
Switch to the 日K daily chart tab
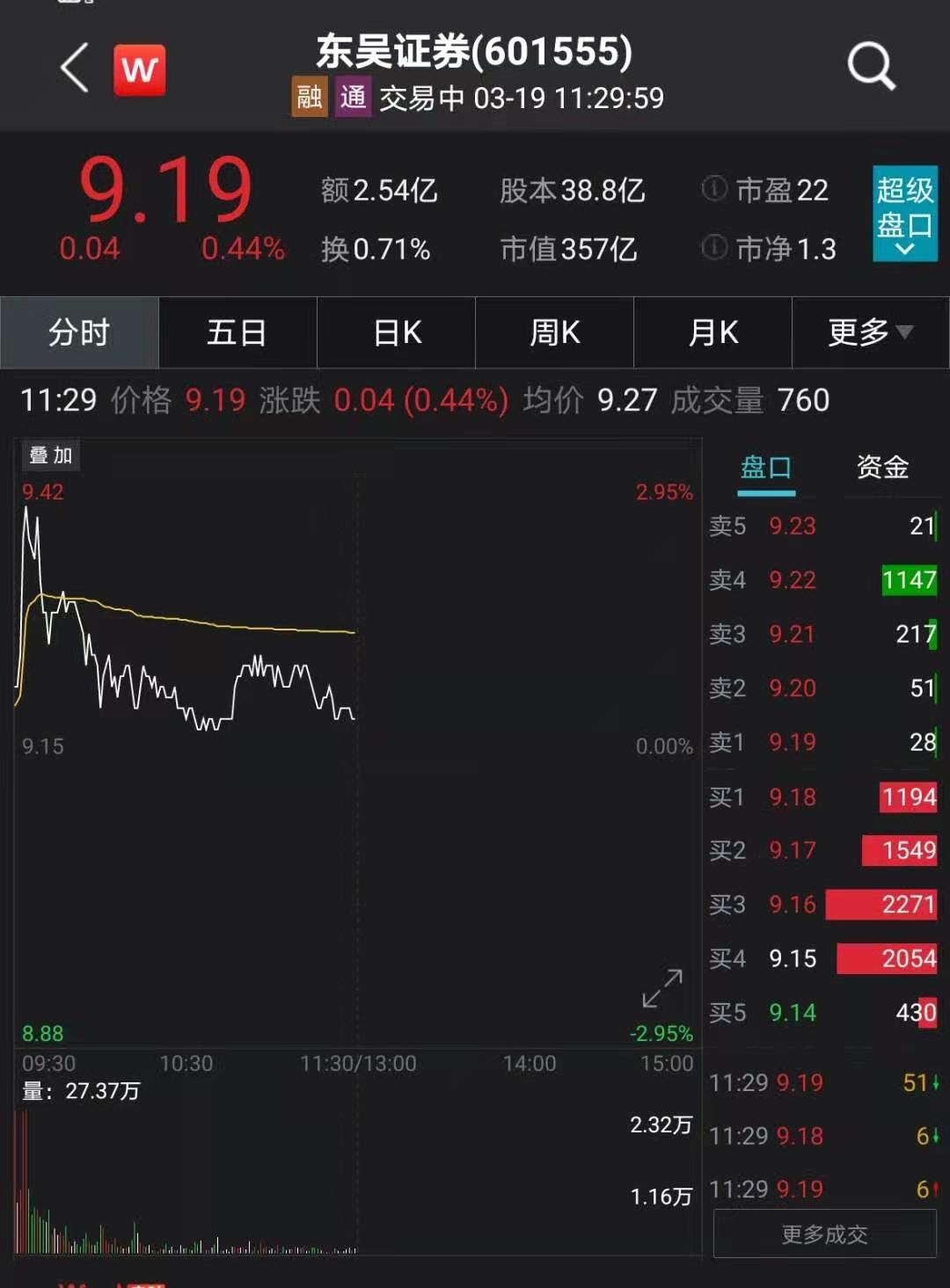click(x=396, y=332)
